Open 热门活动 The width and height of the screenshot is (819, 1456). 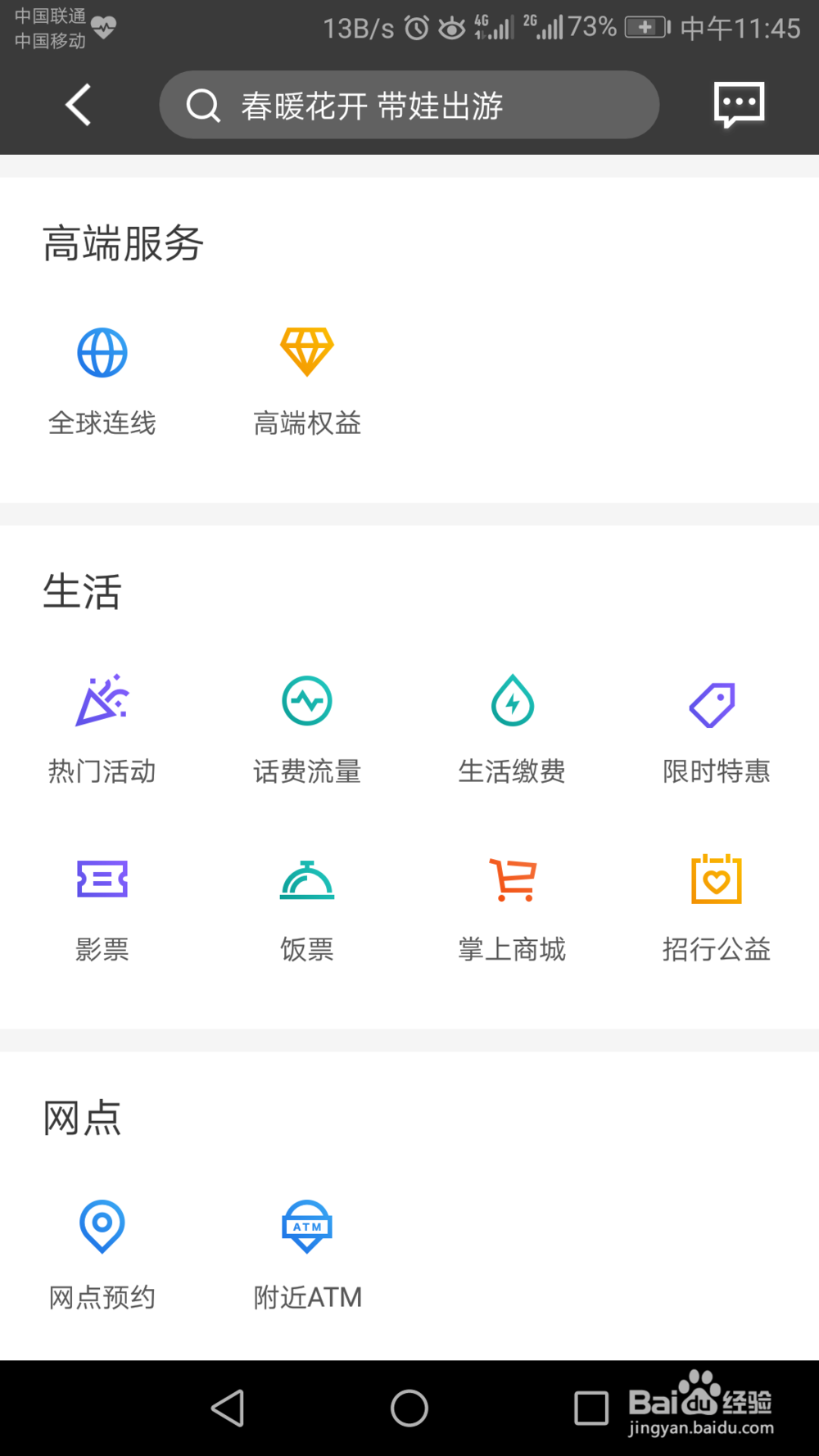point(102,730)
